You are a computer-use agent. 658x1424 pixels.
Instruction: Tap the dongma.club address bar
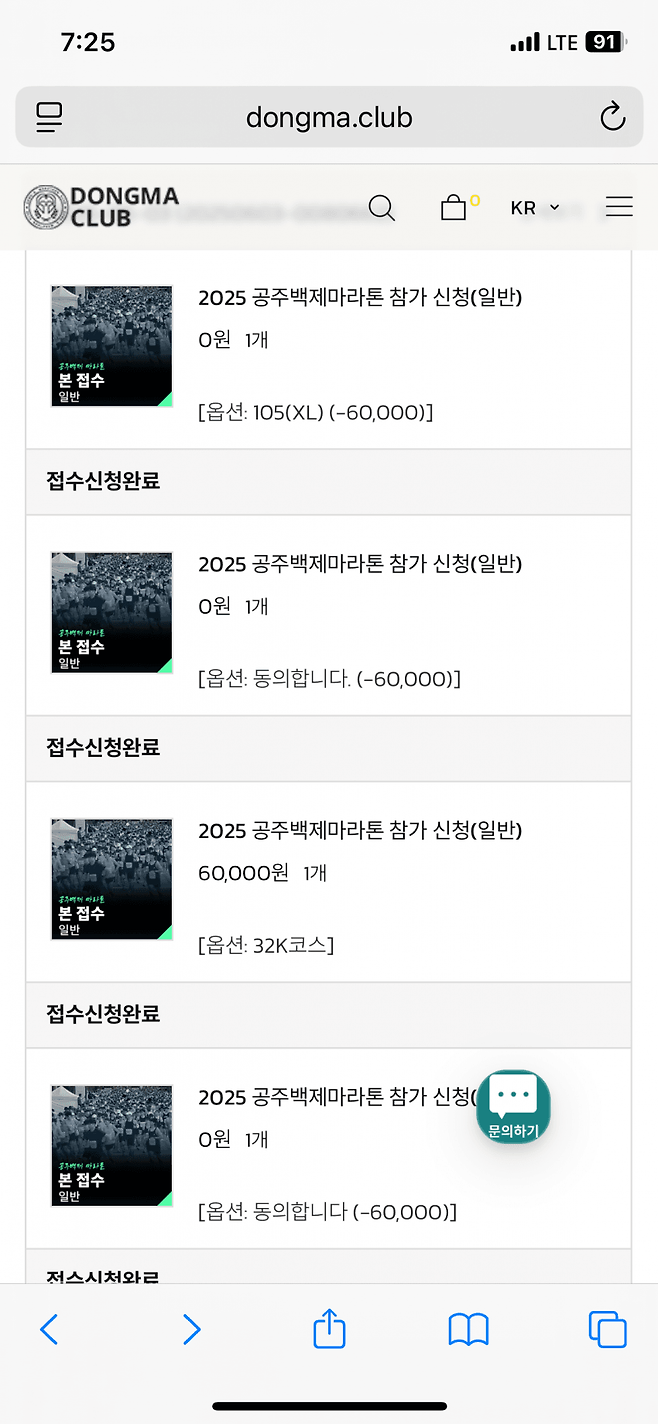329,118
